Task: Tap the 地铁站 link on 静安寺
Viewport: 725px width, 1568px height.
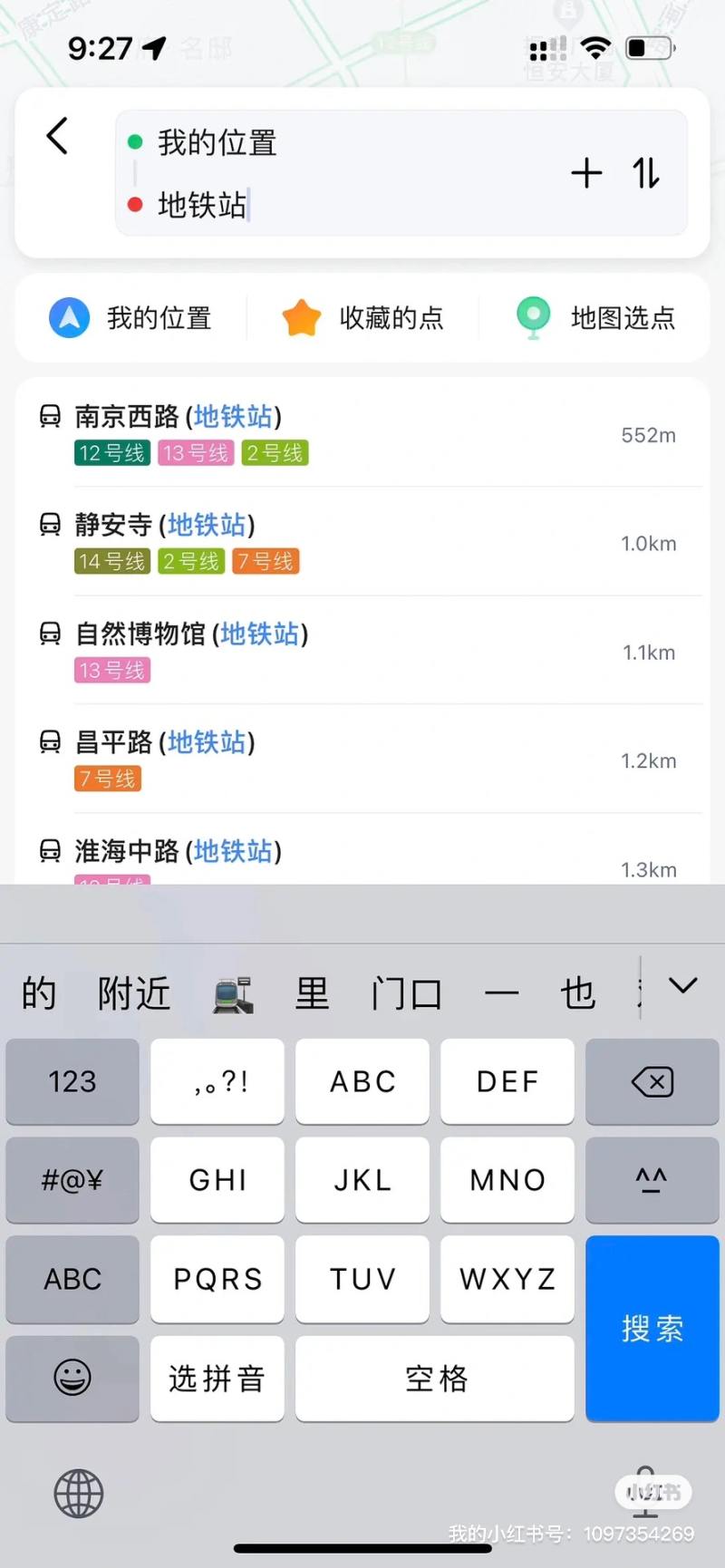Action: (206, 526)
